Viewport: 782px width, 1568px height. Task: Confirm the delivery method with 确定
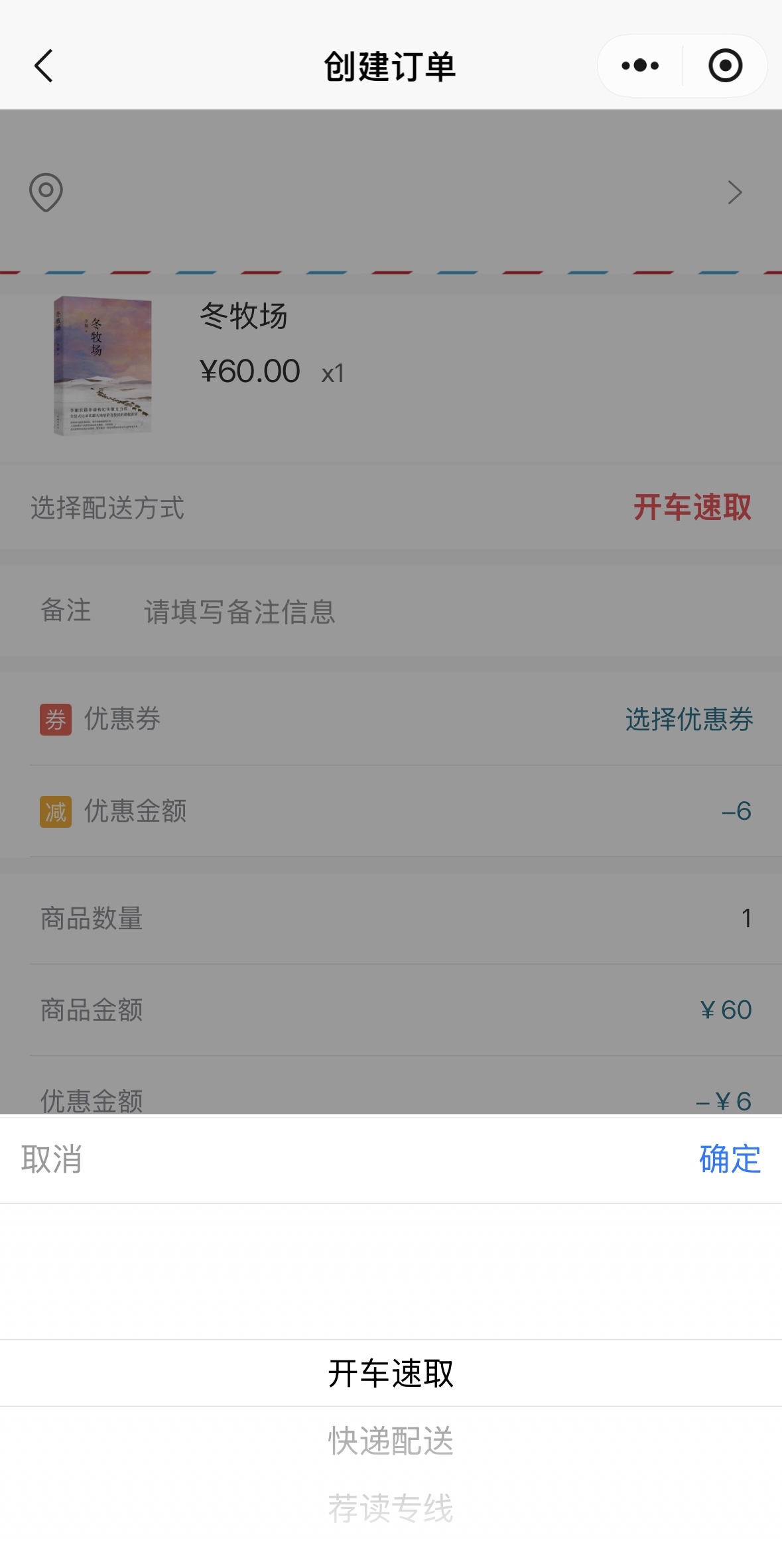coord(730,1159)
